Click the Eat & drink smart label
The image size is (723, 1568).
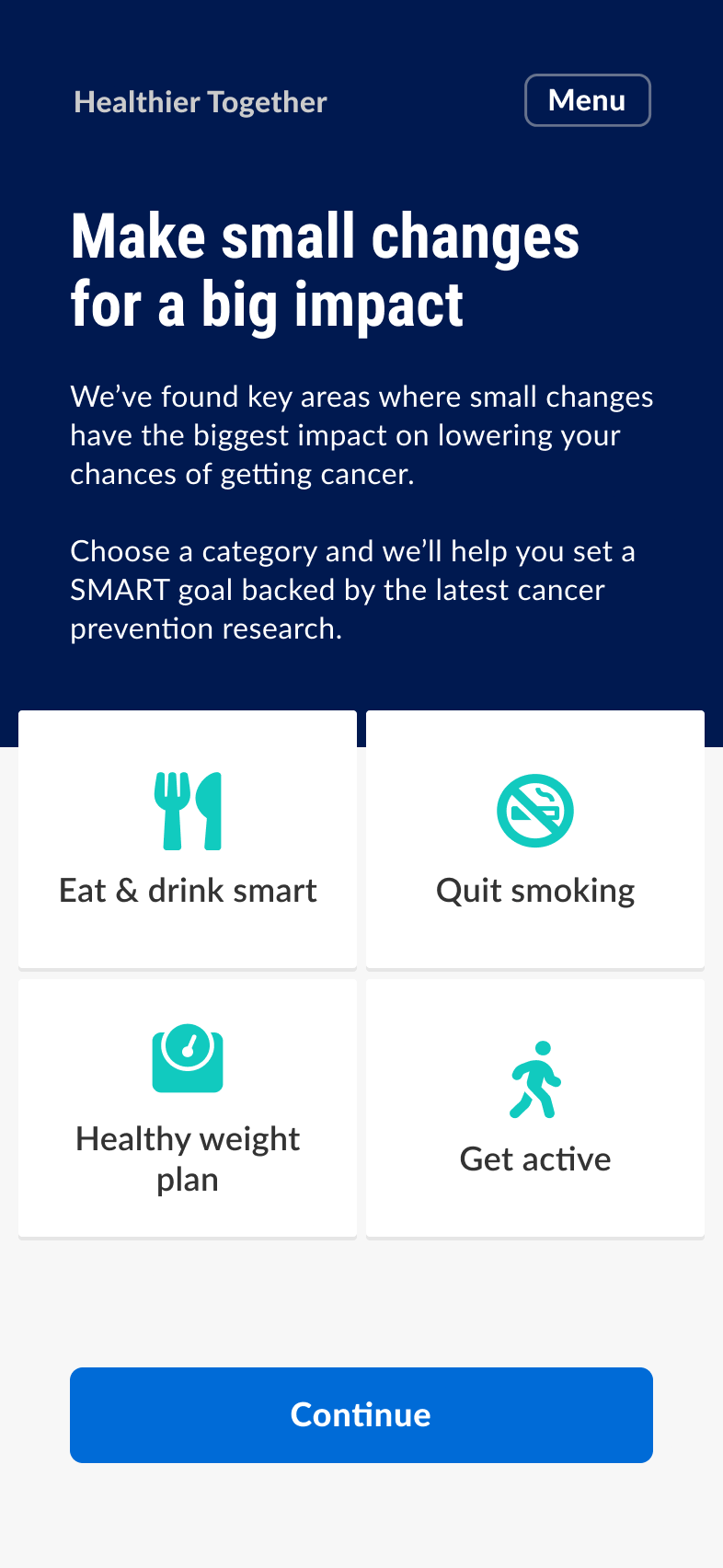(187, 889)
